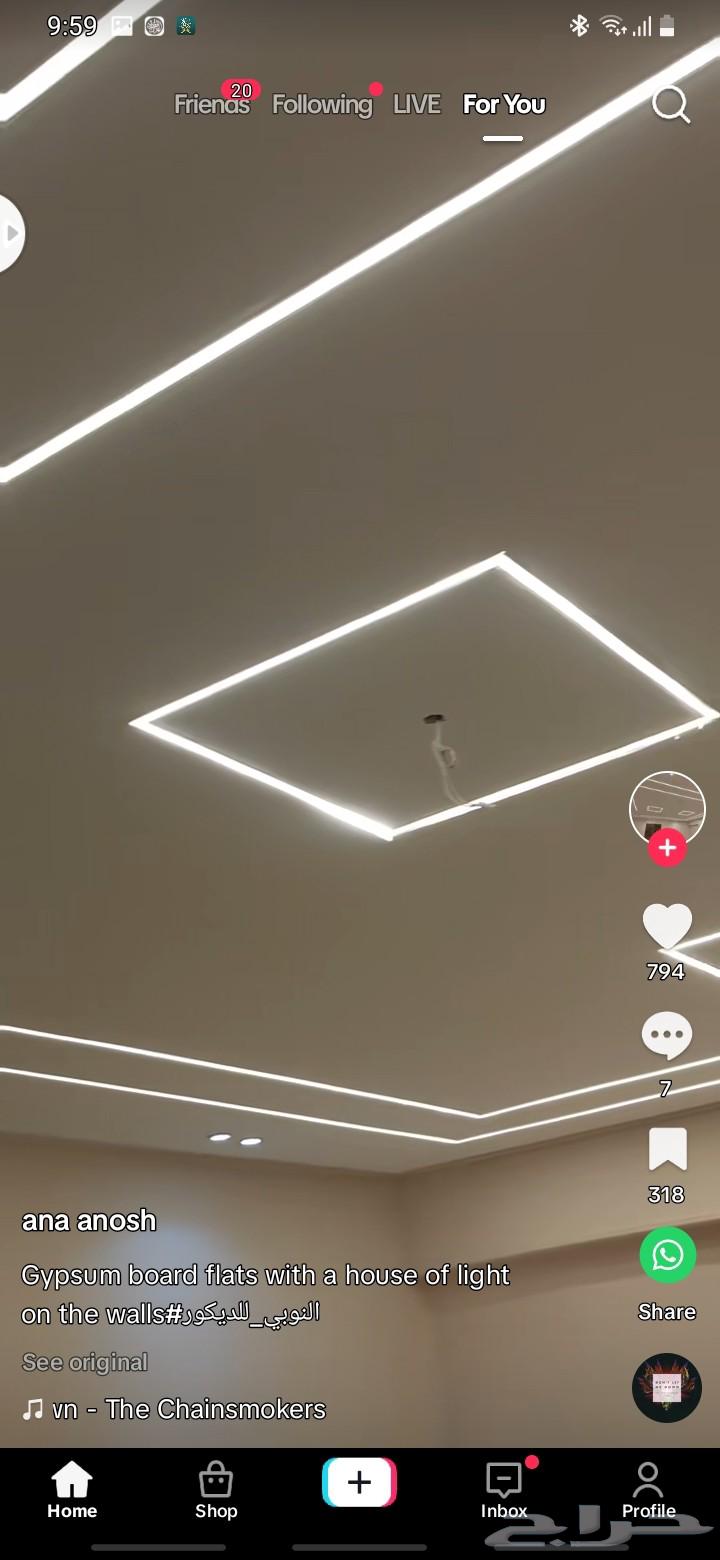Image resolution: width=720 pixels, height=1560 pixels.
Task: Go to the Home tab
Action: [72, 1490]
